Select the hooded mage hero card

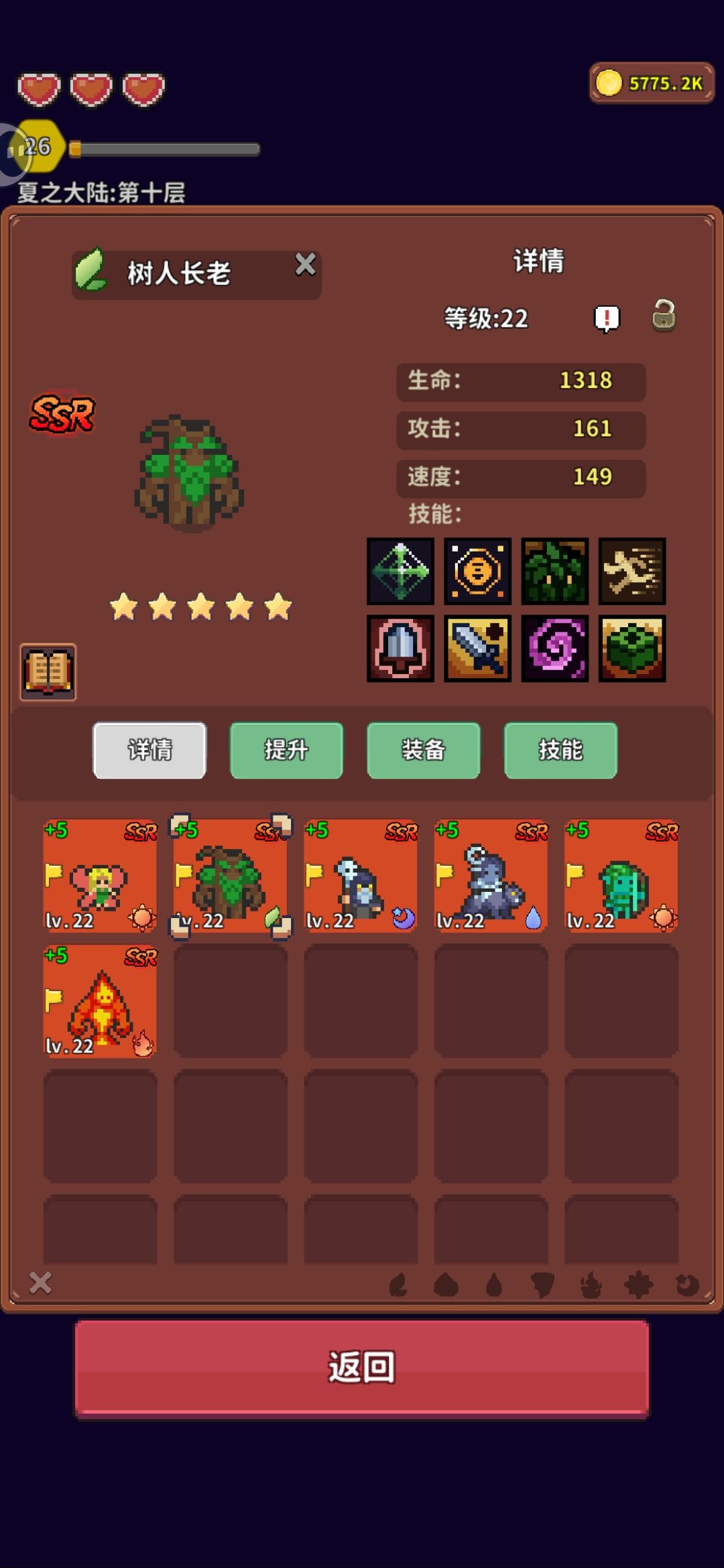coord(361,876)
